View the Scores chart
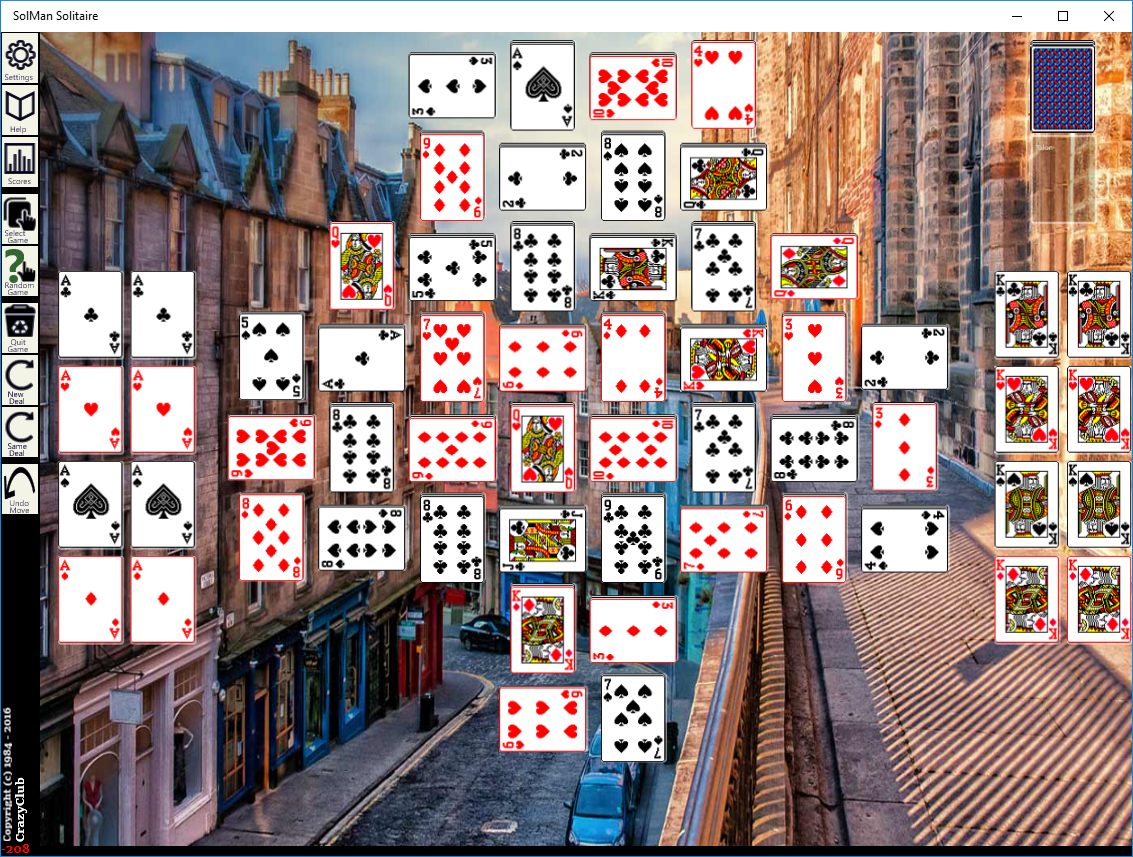Screen dimensions: 1133x857 (x=19, y=162)
